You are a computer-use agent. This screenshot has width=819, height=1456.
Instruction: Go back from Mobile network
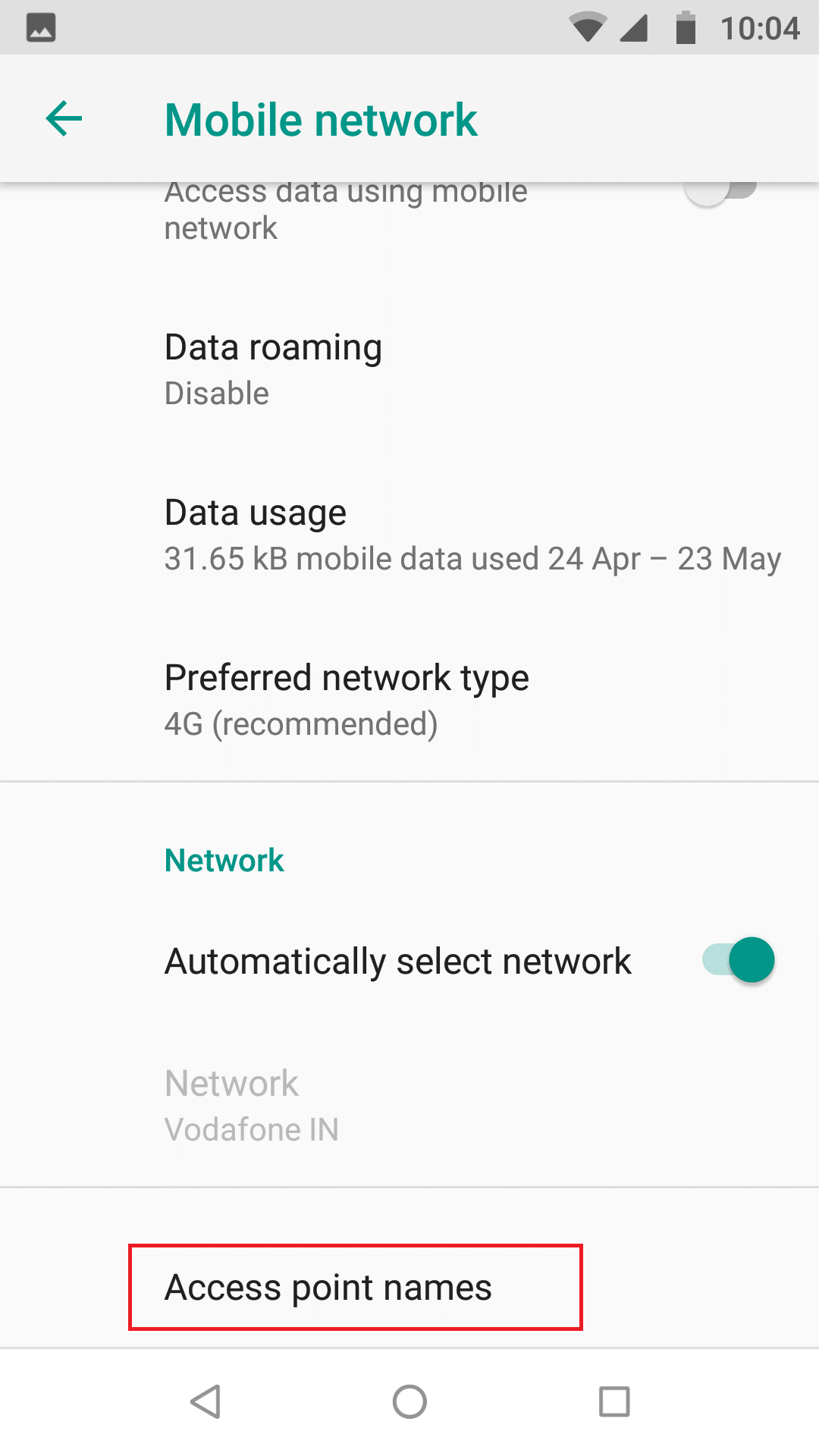64,119
